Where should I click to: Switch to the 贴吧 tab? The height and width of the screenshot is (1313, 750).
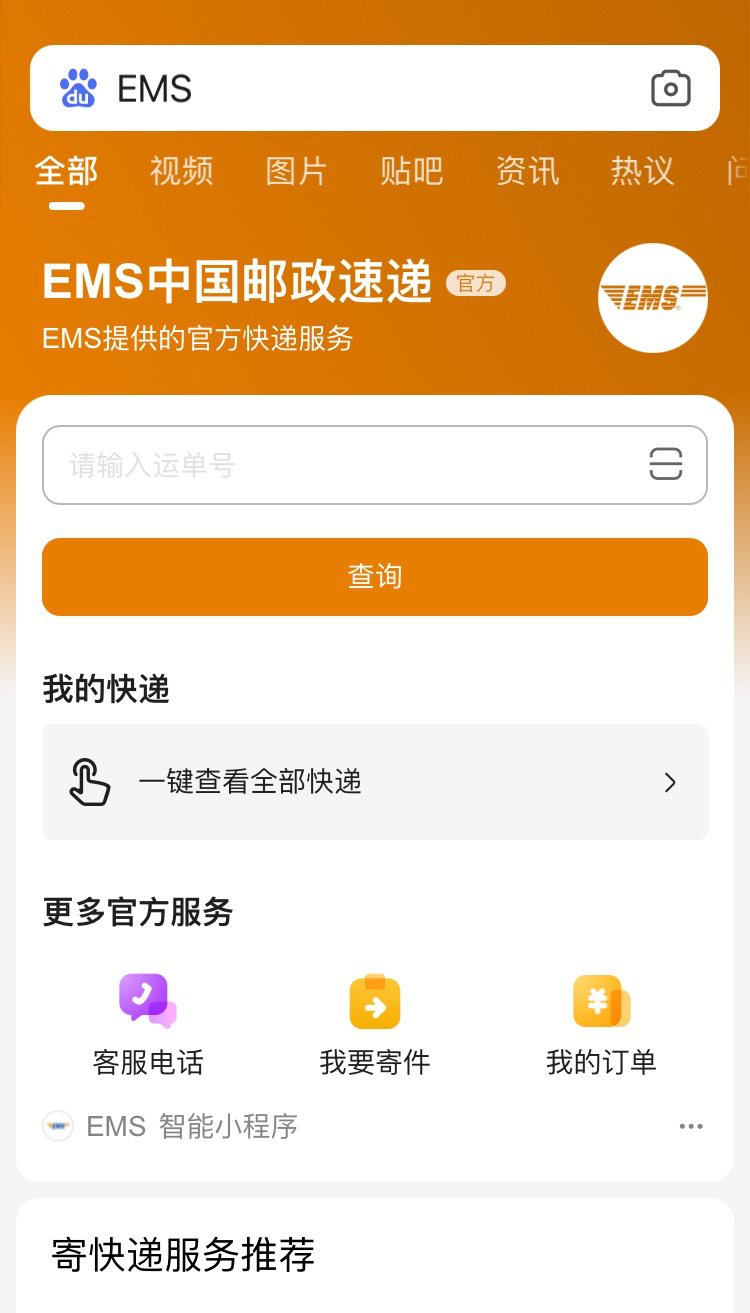411,171
